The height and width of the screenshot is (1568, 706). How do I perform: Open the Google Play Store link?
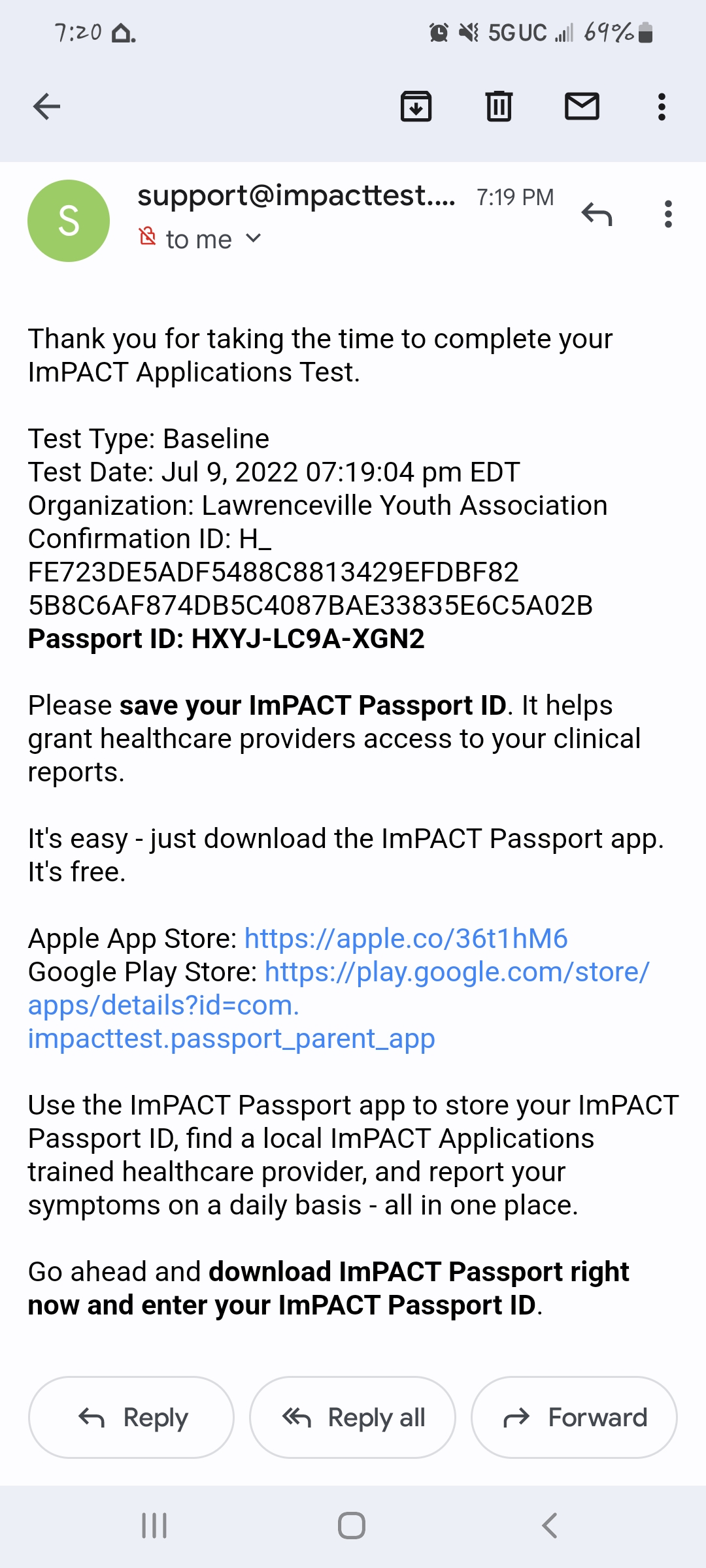click(339, 1005)
